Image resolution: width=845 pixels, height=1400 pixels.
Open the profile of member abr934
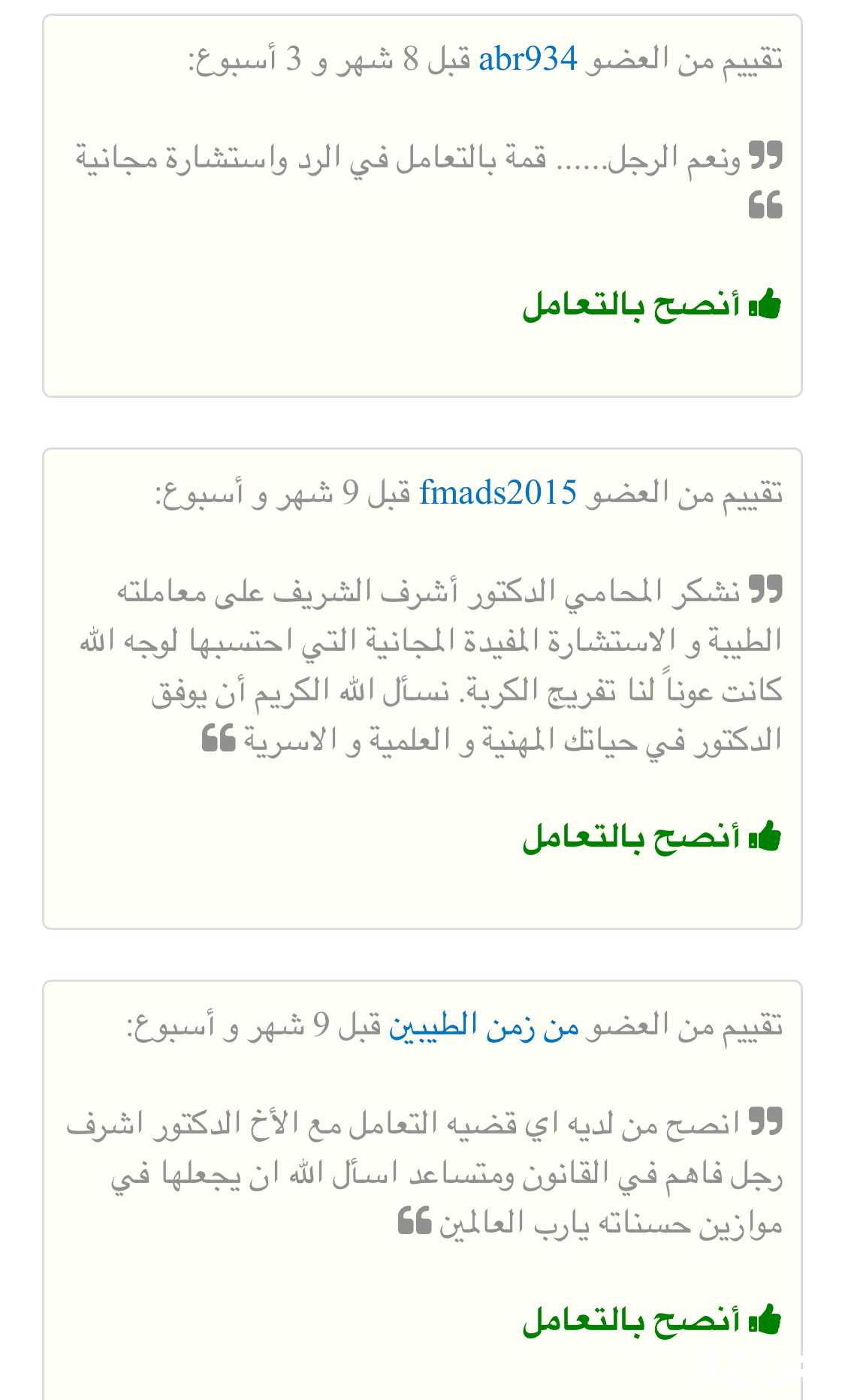(528, 59)
